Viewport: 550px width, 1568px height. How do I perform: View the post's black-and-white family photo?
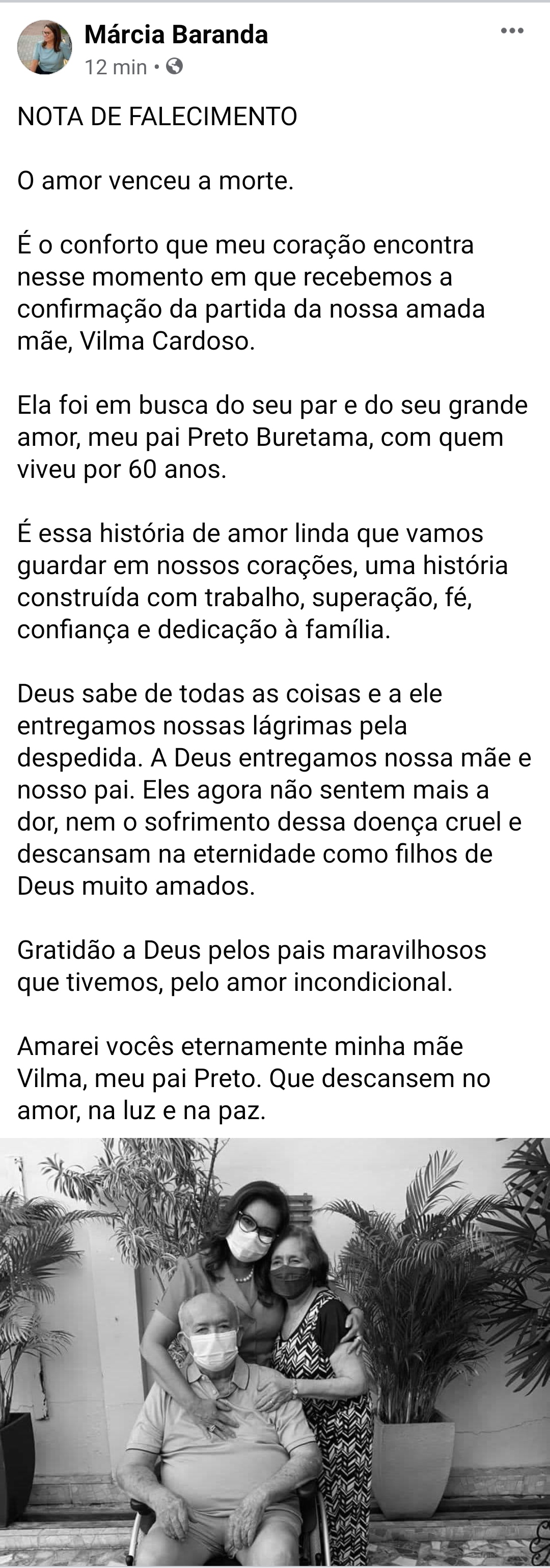274,1351
